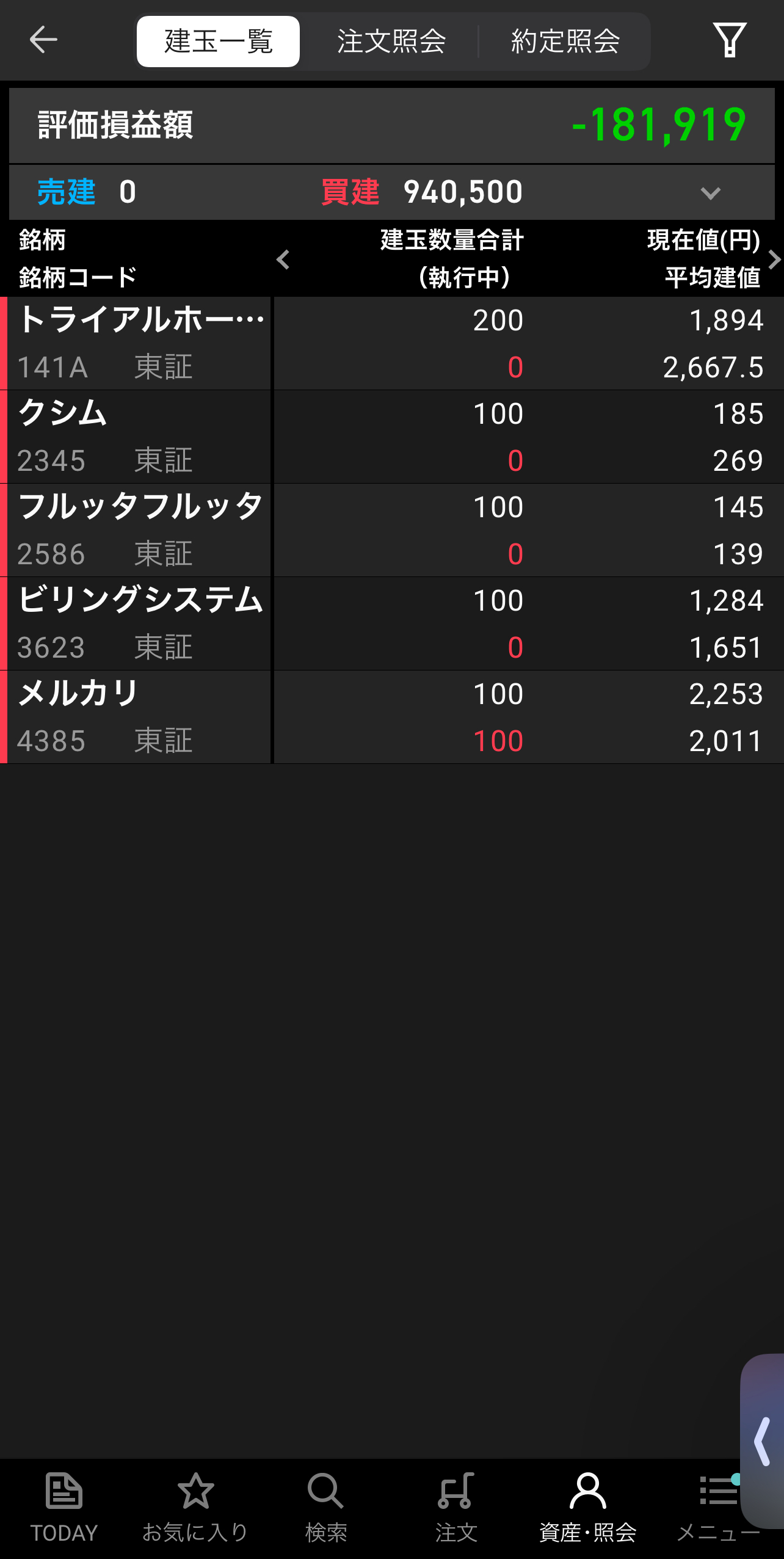Show previous columns with left arrow

click(x=283, y=260)
